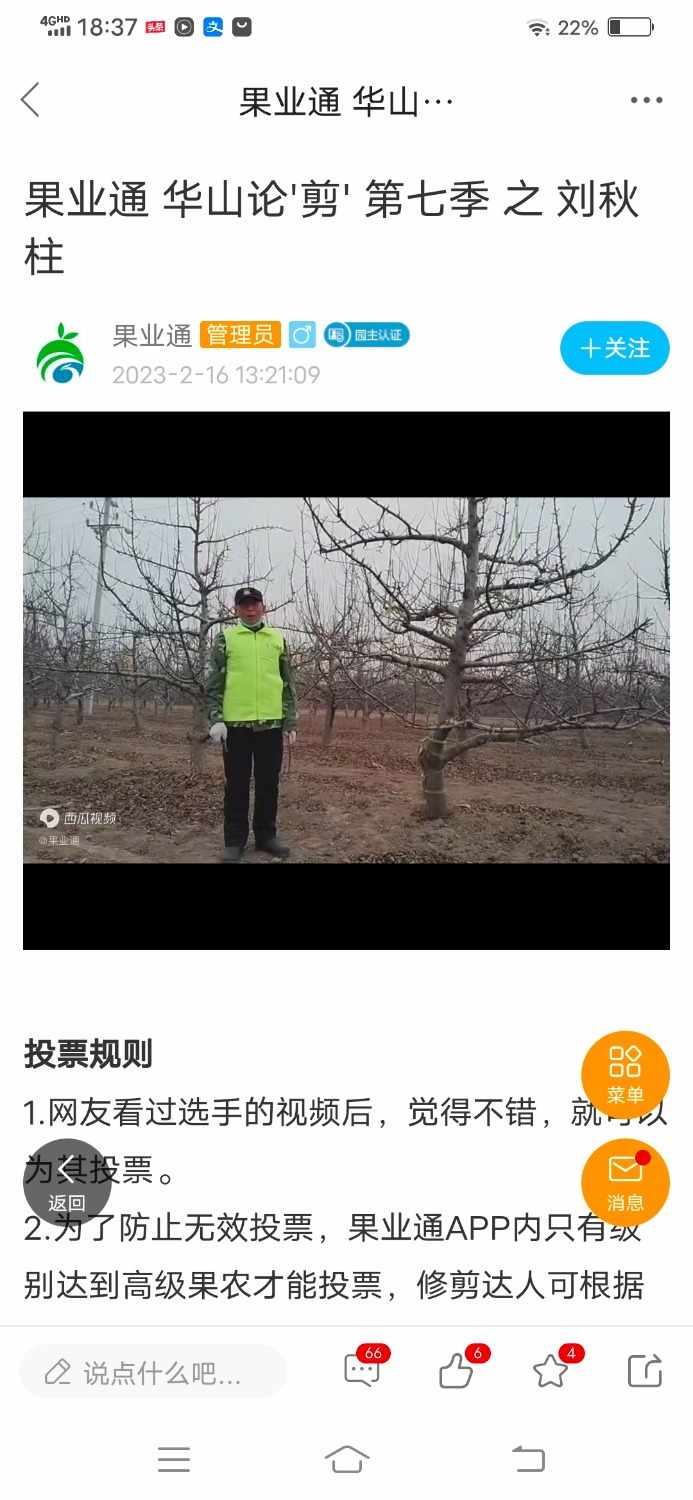Image resolution: width=693 pixels, height=1500 pixels.
Task: Like this post with thumbs-up icon
Action: click(x=457, y=1371)
